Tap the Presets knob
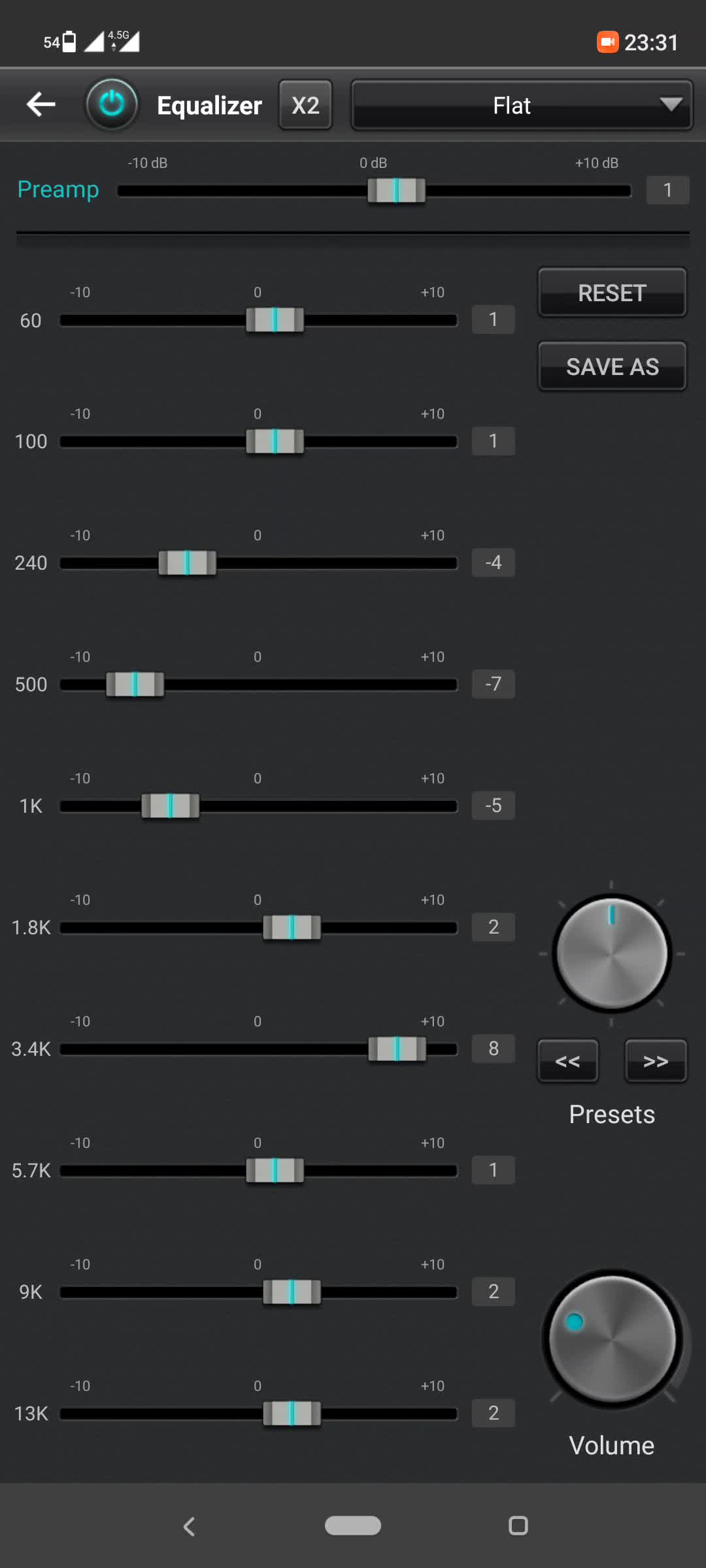Viewport: 706px width, 1568px height. [611, 953]
